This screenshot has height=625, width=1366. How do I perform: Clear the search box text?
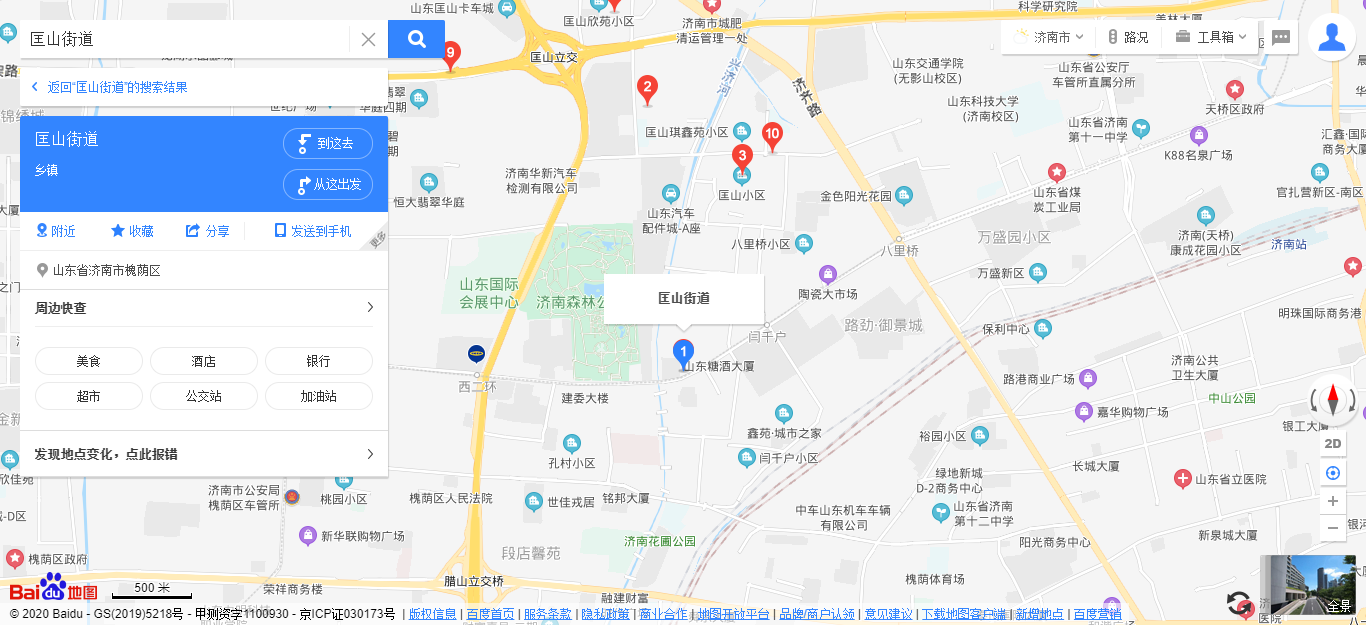[368, 40]
